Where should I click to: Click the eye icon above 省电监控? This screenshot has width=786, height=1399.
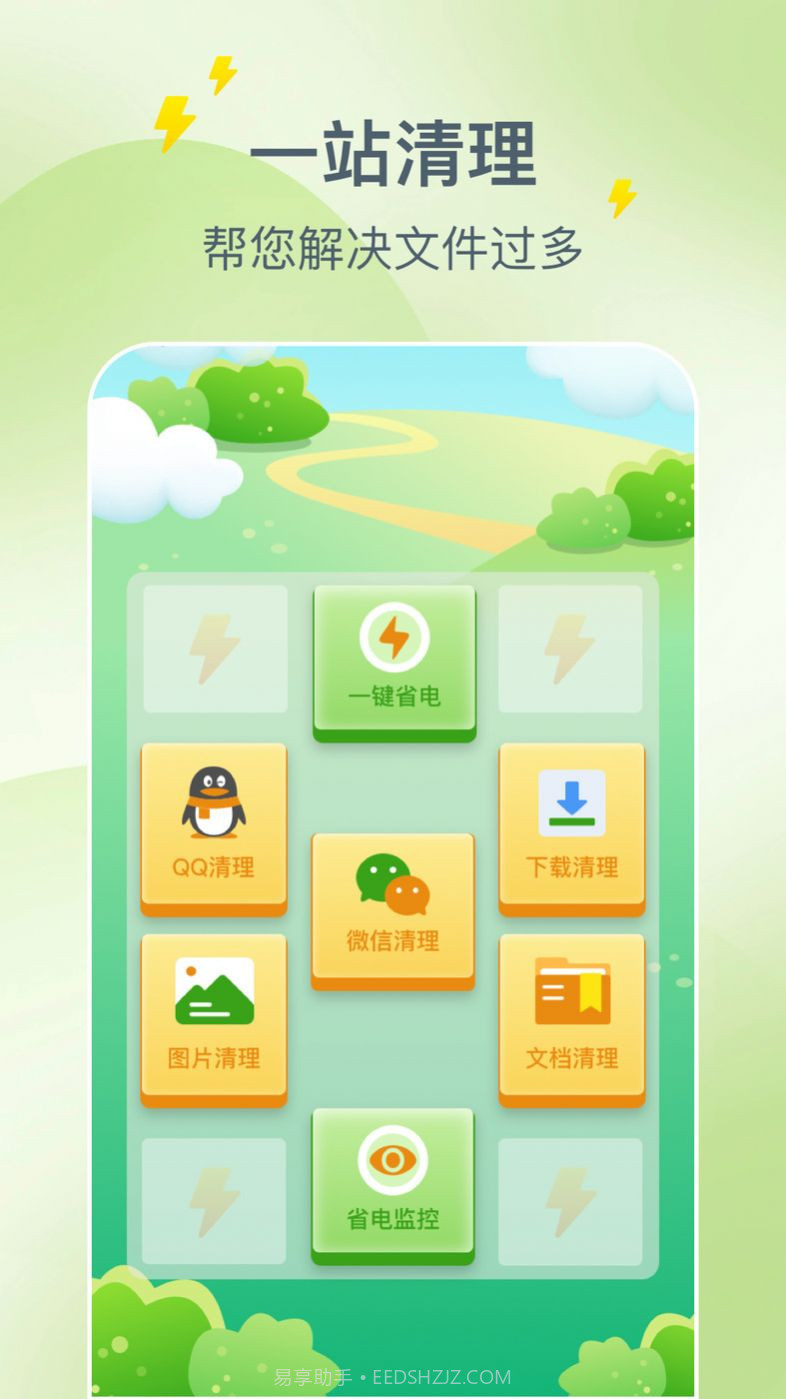pyautogui.click(x=393, y=1160)
